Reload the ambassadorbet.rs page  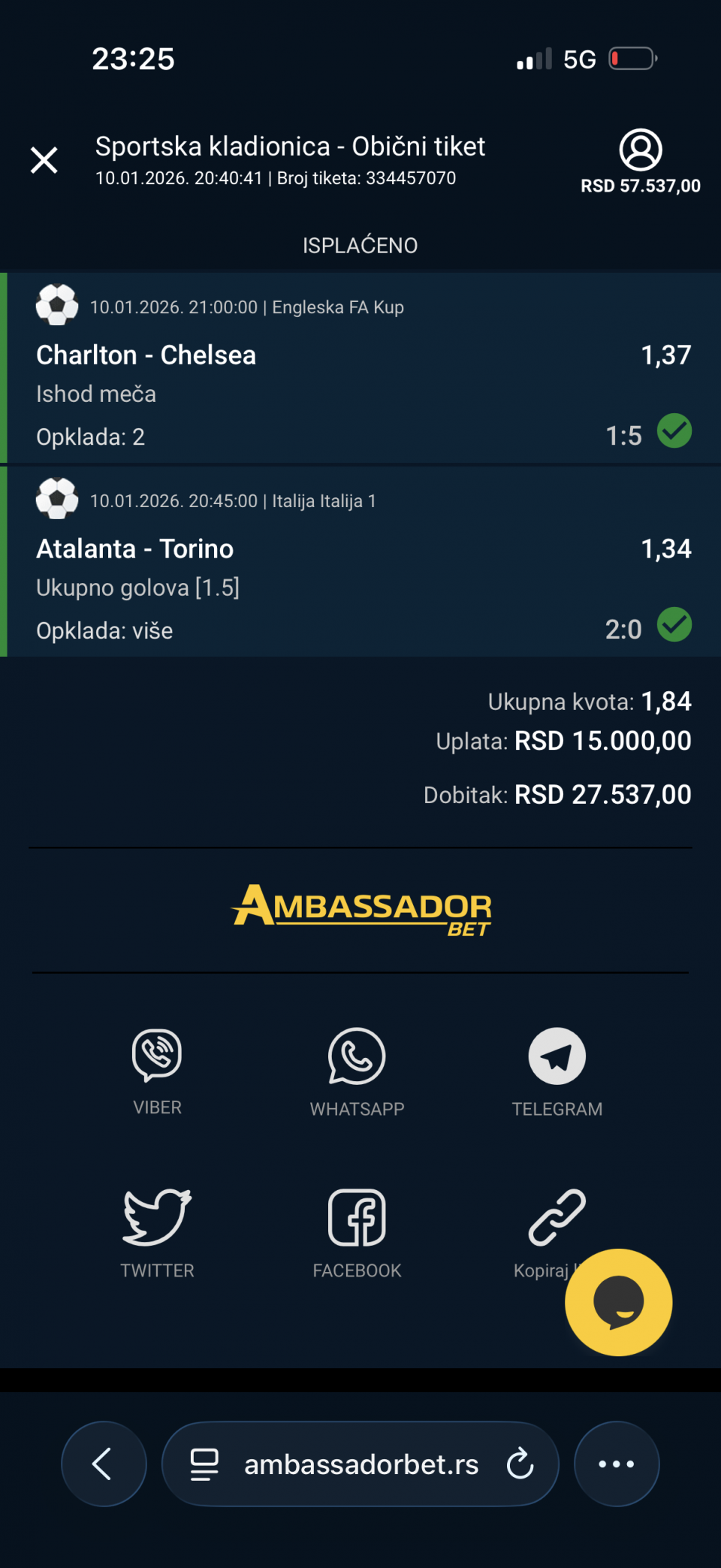[520, 1464]
